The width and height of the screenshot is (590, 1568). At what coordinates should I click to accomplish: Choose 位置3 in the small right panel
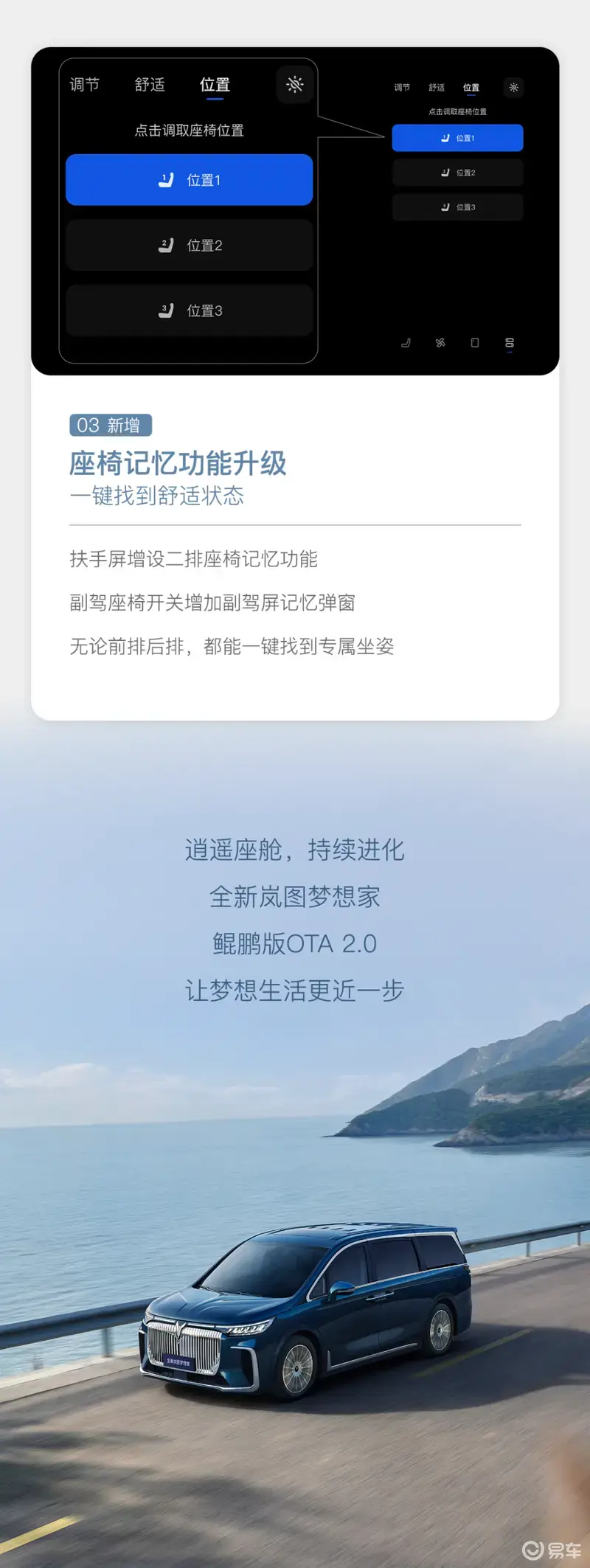(x=458, y=207)
